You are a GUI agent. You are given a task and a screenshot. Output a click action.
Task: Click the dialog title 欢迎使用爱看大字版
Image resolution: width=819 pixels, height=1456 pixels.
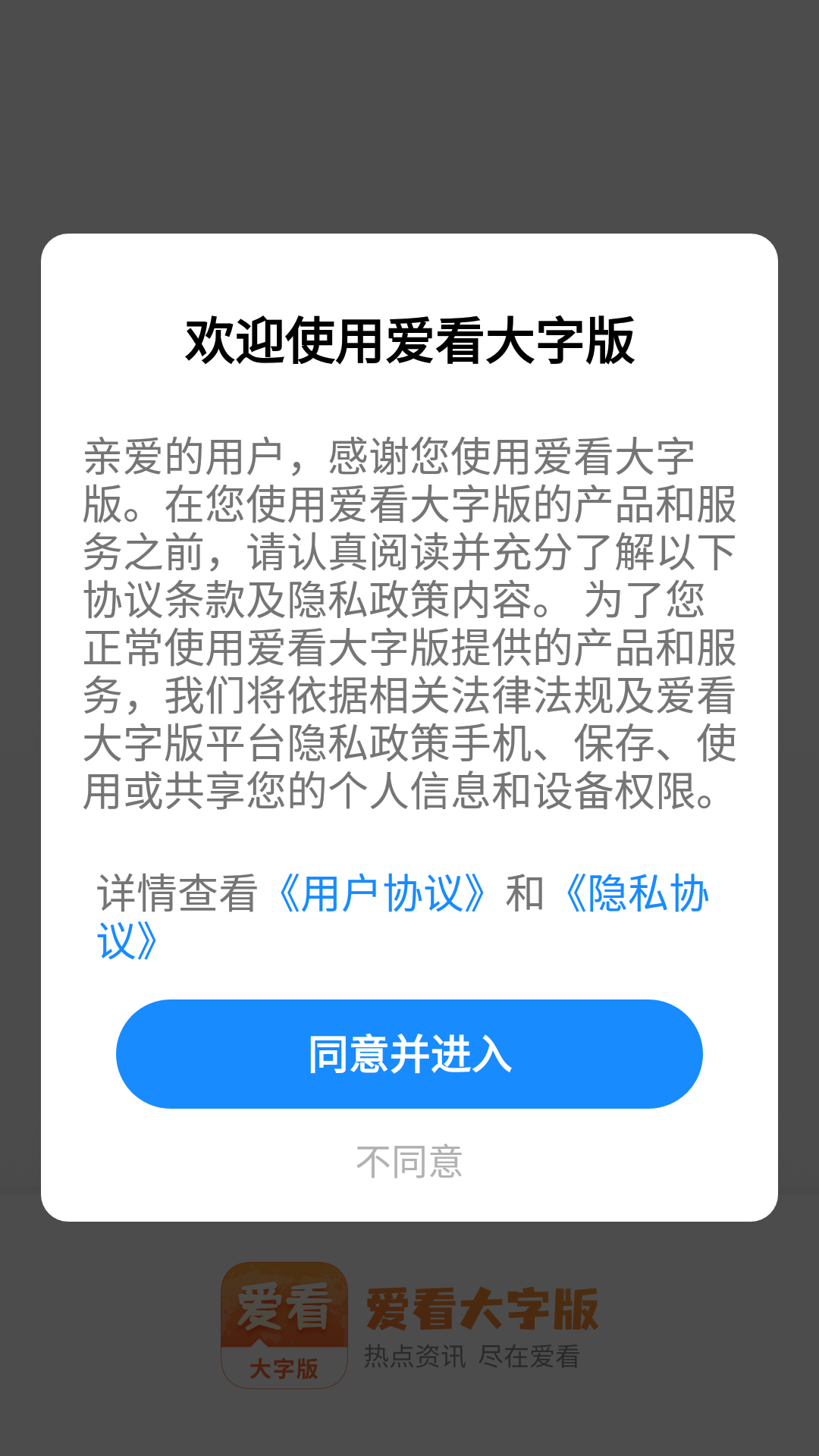[x=409, y=338]
